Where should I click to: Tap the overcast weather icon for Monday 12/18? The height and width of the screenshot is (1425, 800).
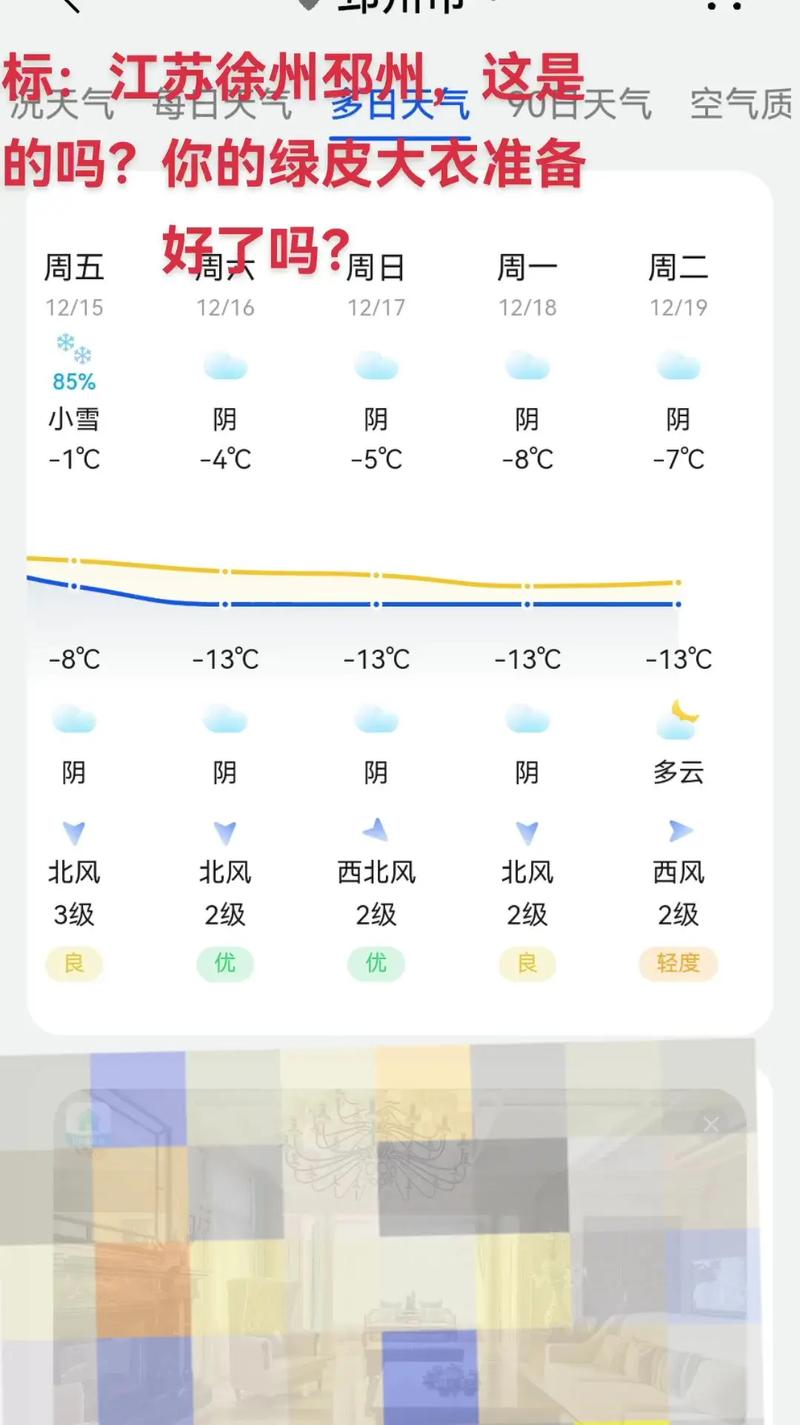coord(527,365)
